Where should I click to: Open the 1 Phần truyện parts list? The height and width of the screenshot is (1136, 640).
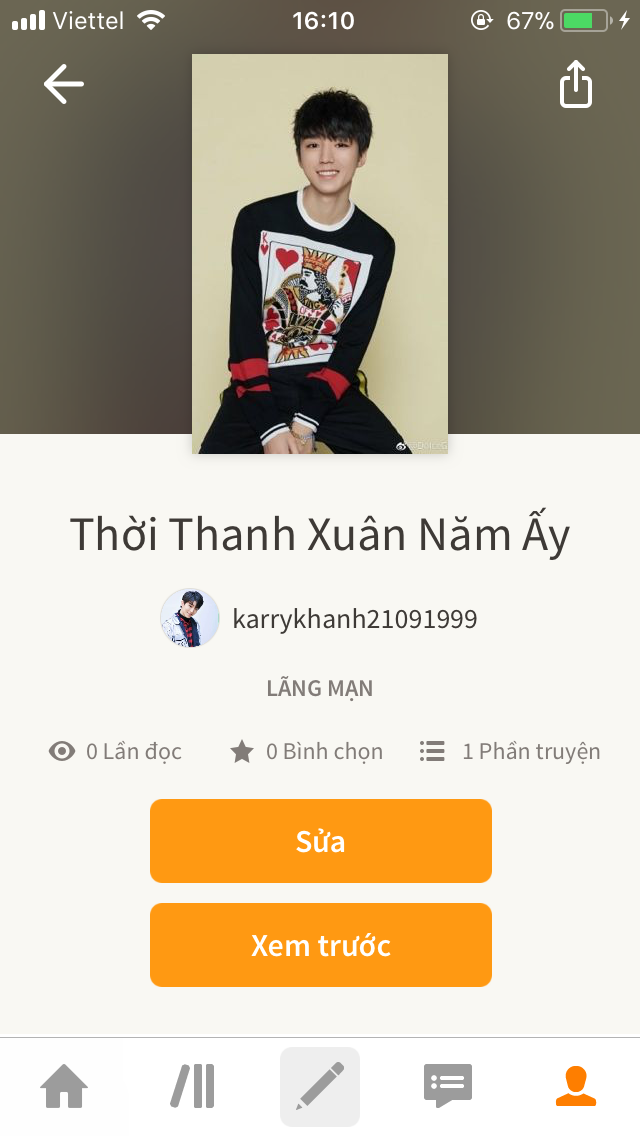[510, 751]
